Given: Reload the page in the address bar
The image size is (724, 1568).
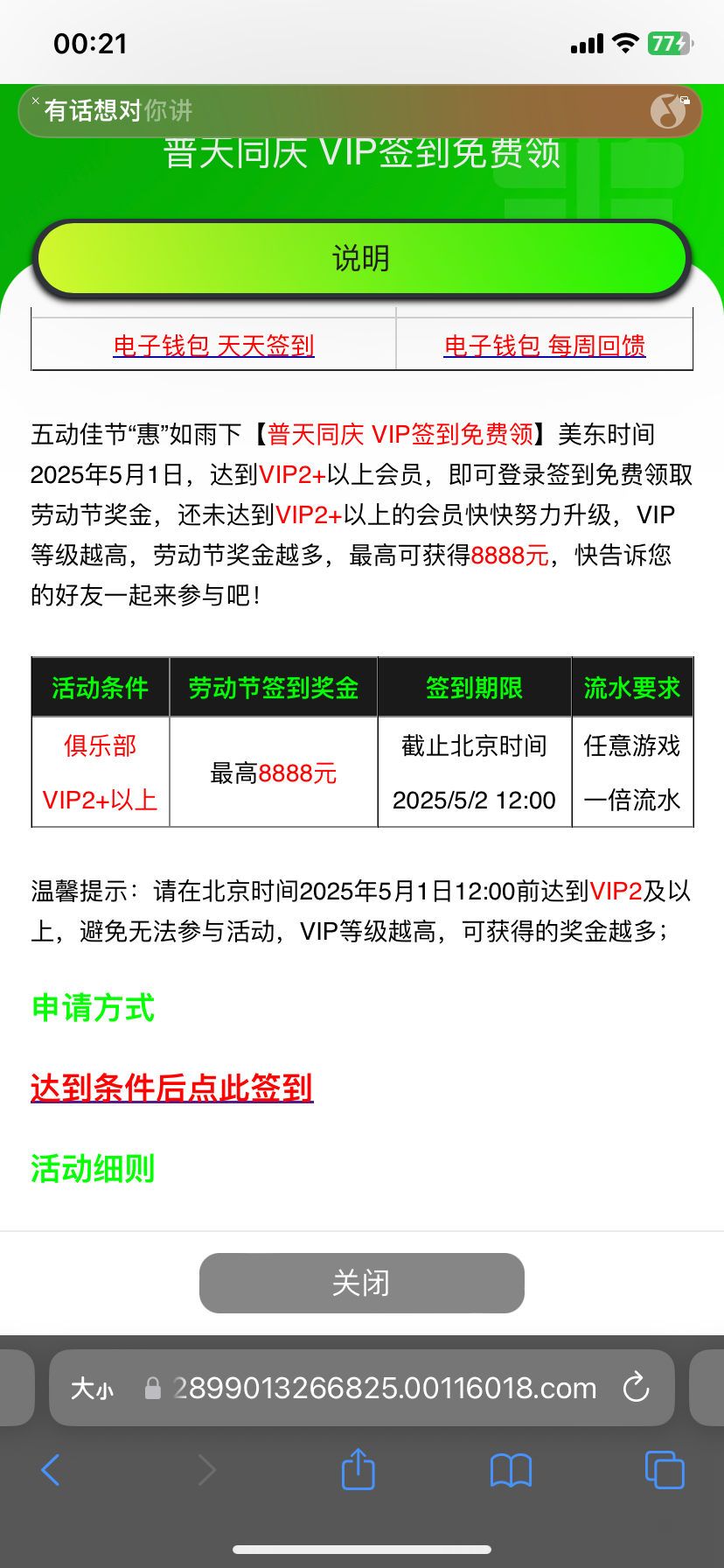Looking at the screenshot, I should [636, 1387].
